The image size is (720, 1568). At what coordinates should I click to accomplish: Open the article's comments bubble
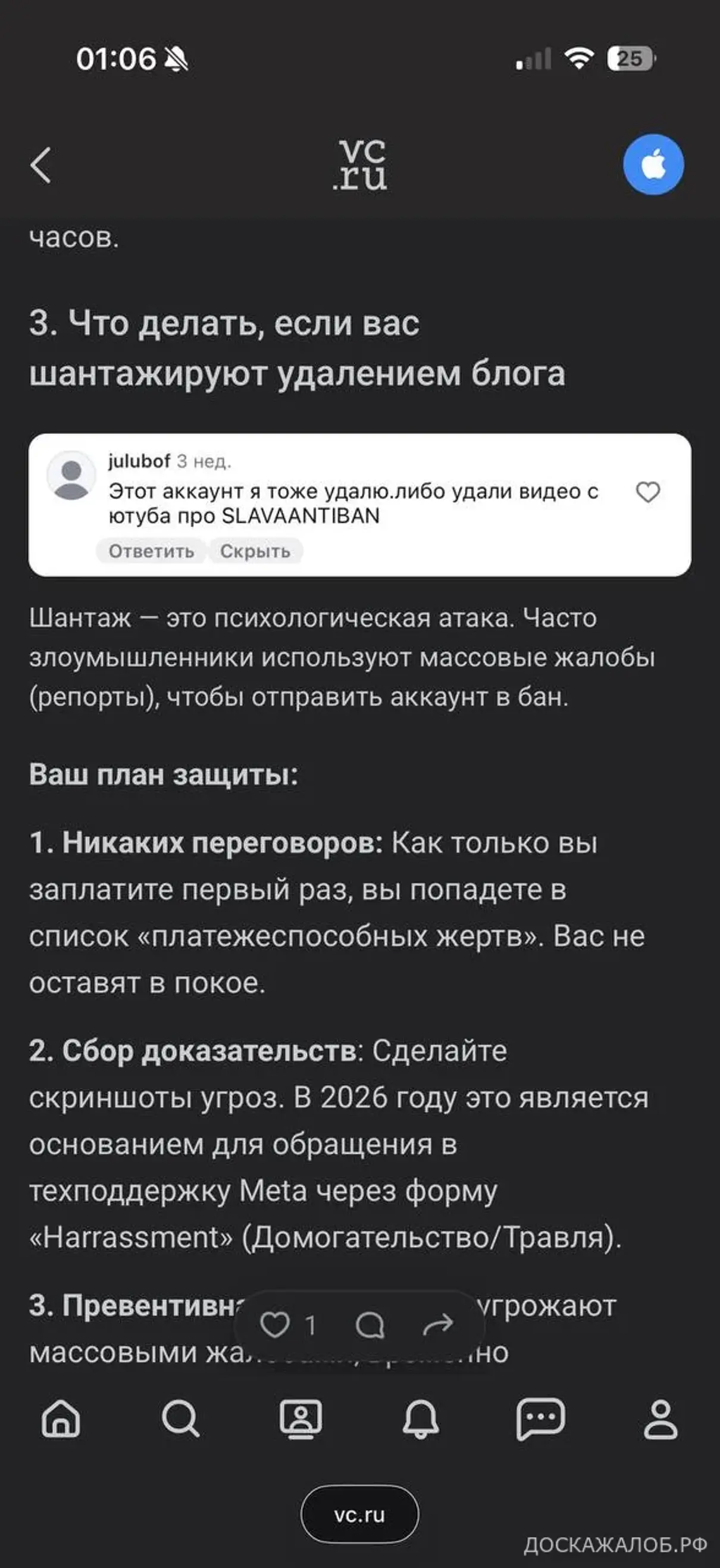370,1325
